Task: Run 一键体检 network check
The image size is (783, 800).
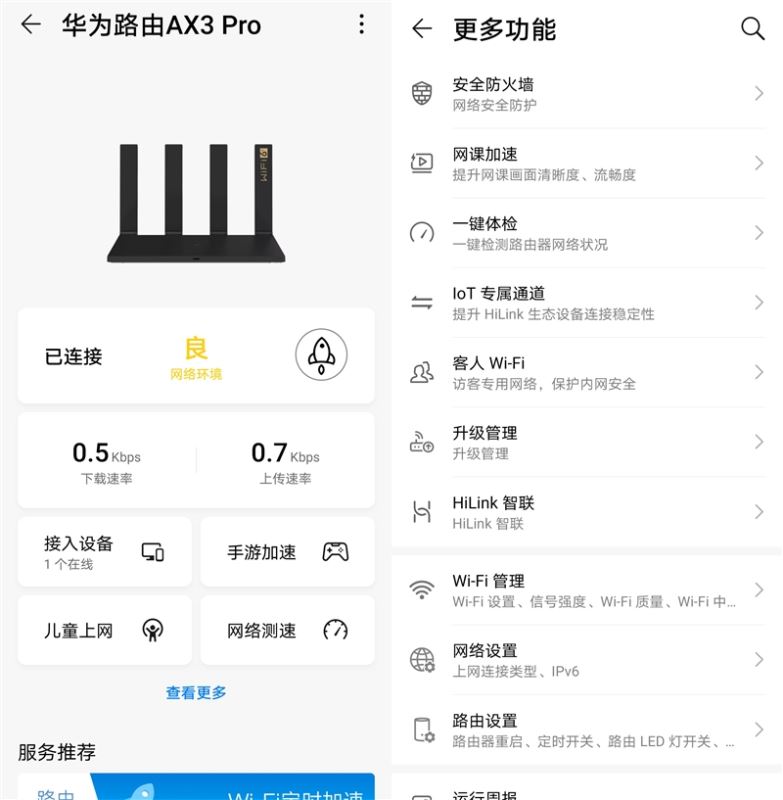Action: (587, 233)
